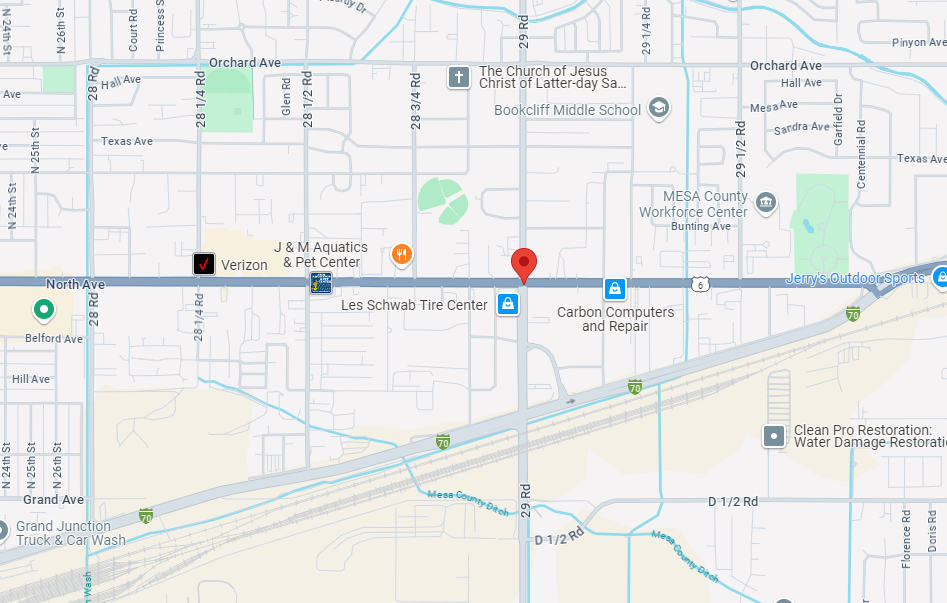The width and height of the screenshot is (947, 603).
Task: Select Clean Pro Restoration marker
Action: click(773, 436)
